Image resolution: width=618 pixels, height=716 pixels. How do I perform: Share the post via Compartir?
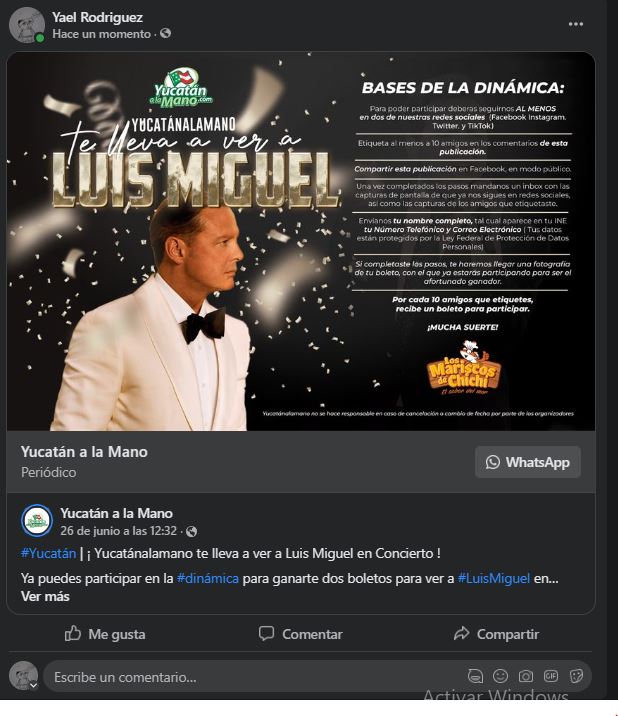point(496,634)
